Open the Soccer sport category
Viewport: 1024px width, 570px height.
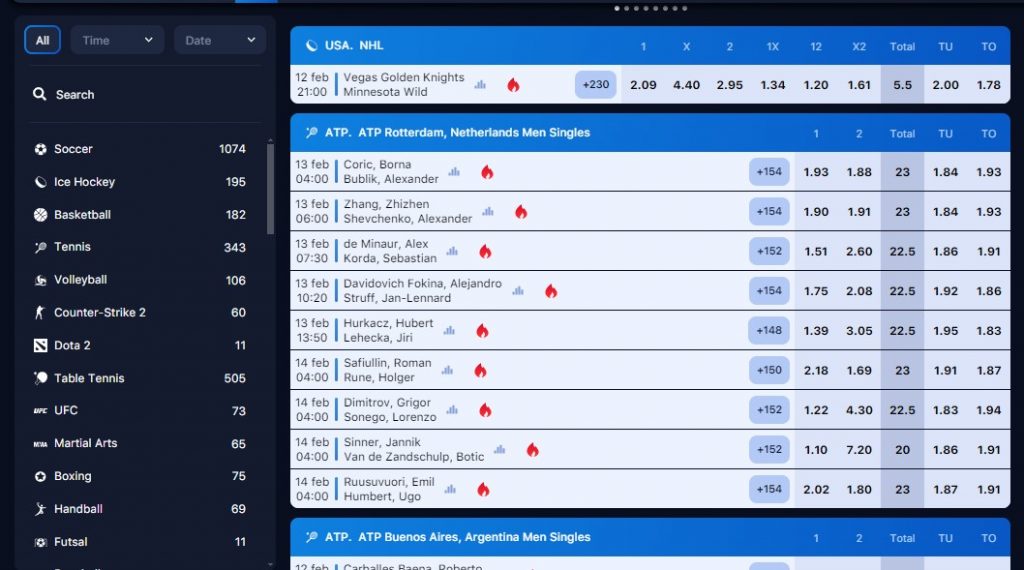[73, 149]
